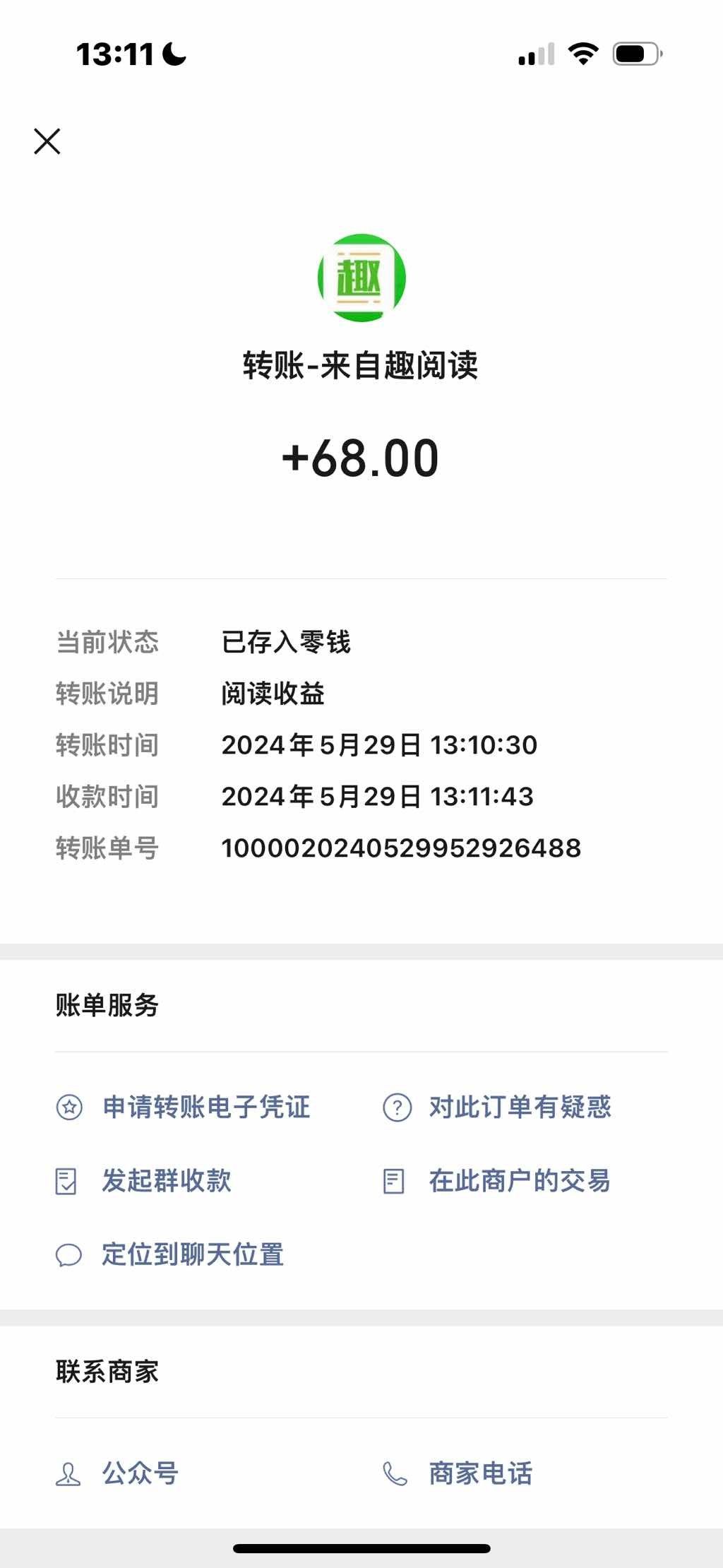Close the transfer details page

(x=47, y=141)
